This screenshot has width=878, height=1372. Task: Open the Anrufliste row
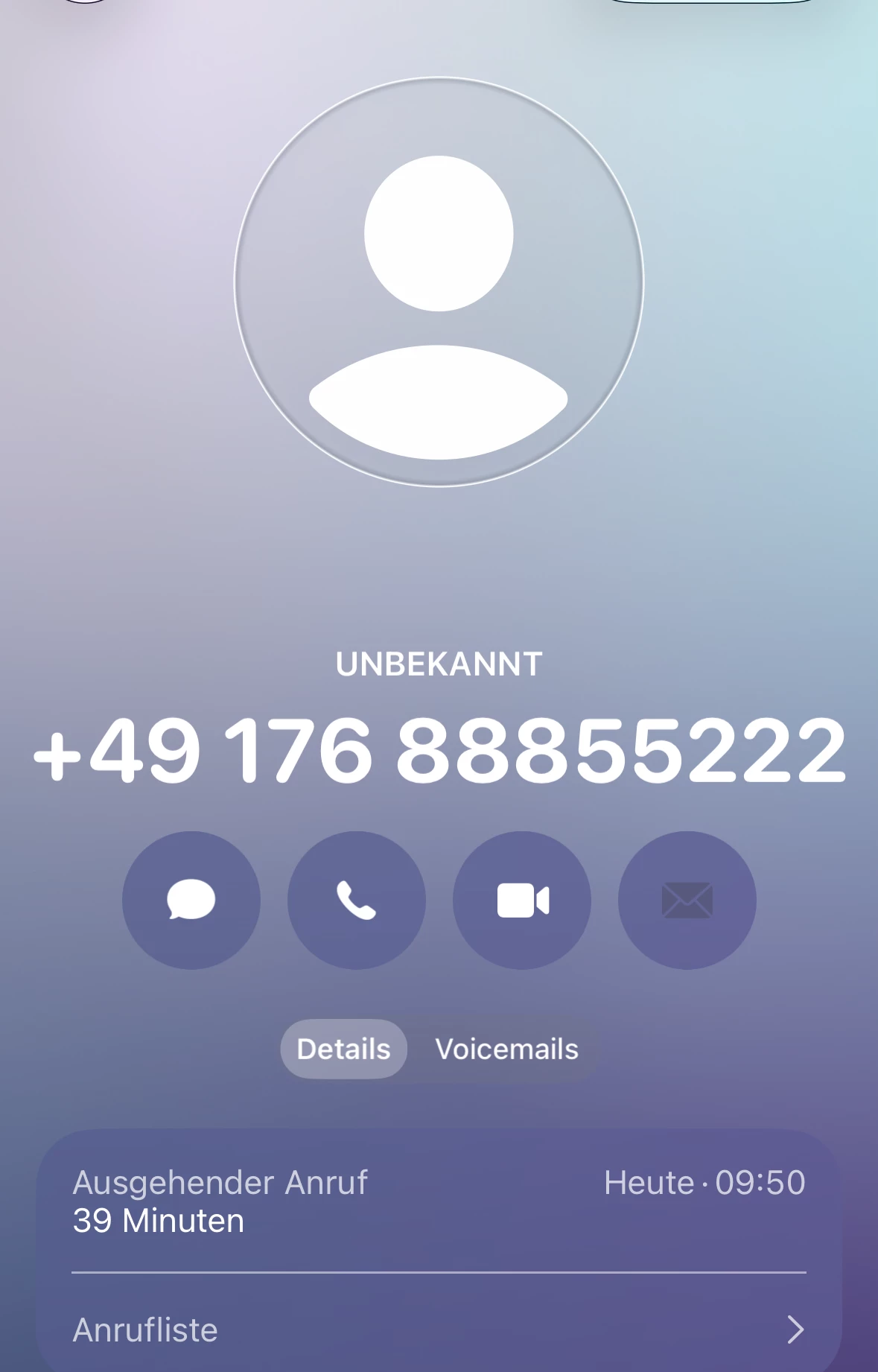pos(439,1330)
